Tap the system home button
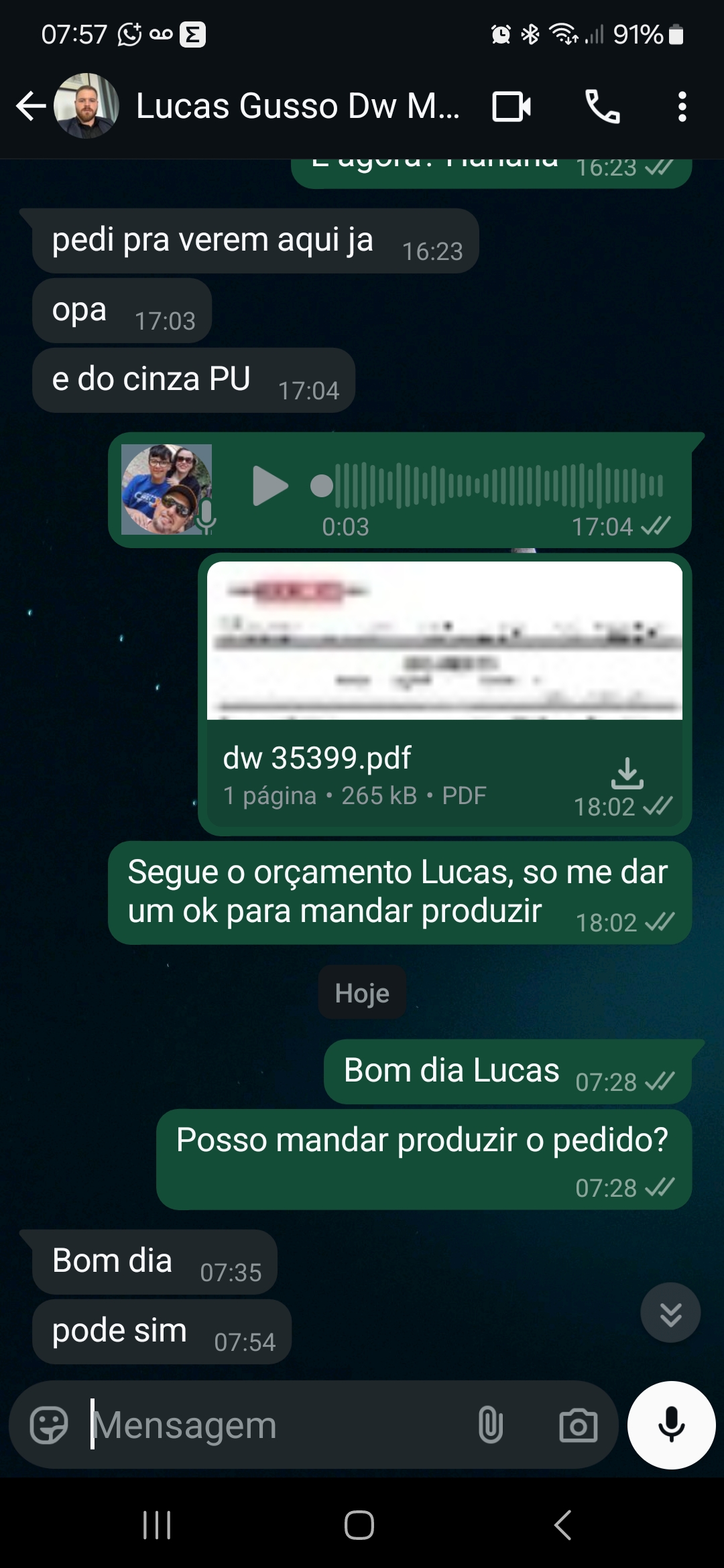Screen dimensions: 724x1568 pyautogui.click(x=359, y=1525)
